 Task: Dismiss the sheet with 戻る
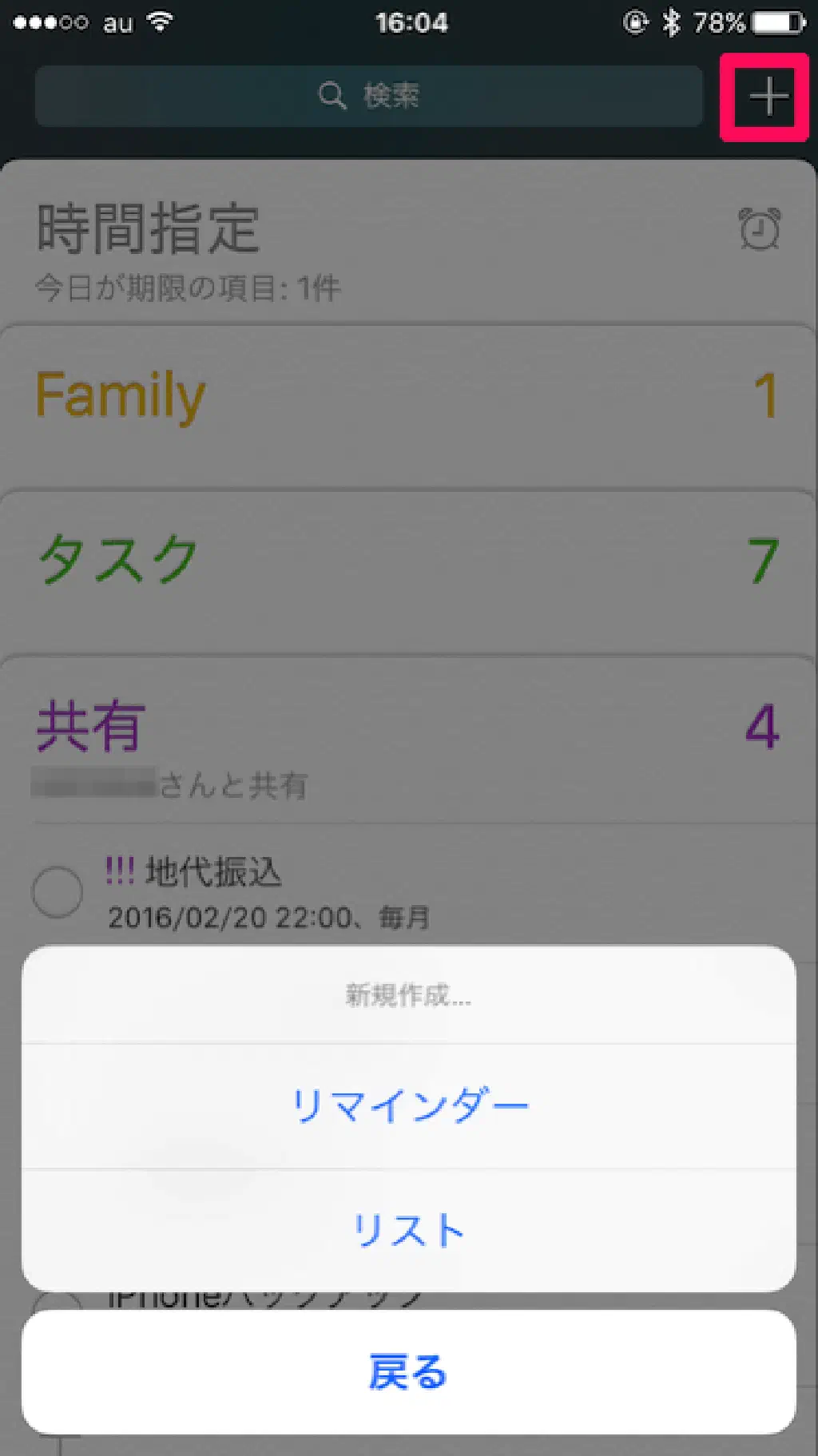[409, 1372]
